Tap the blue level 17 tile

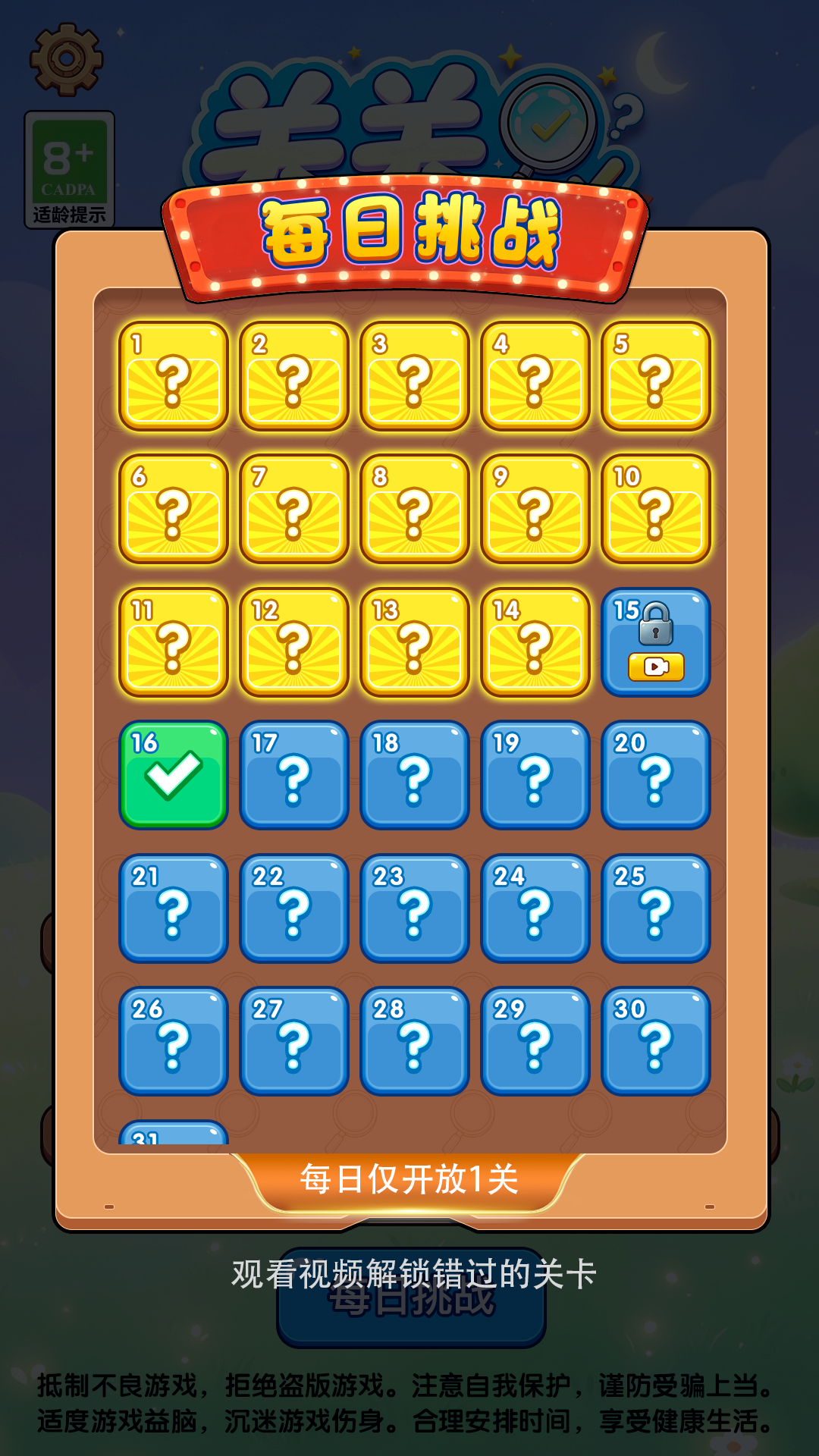pos(294,775)
